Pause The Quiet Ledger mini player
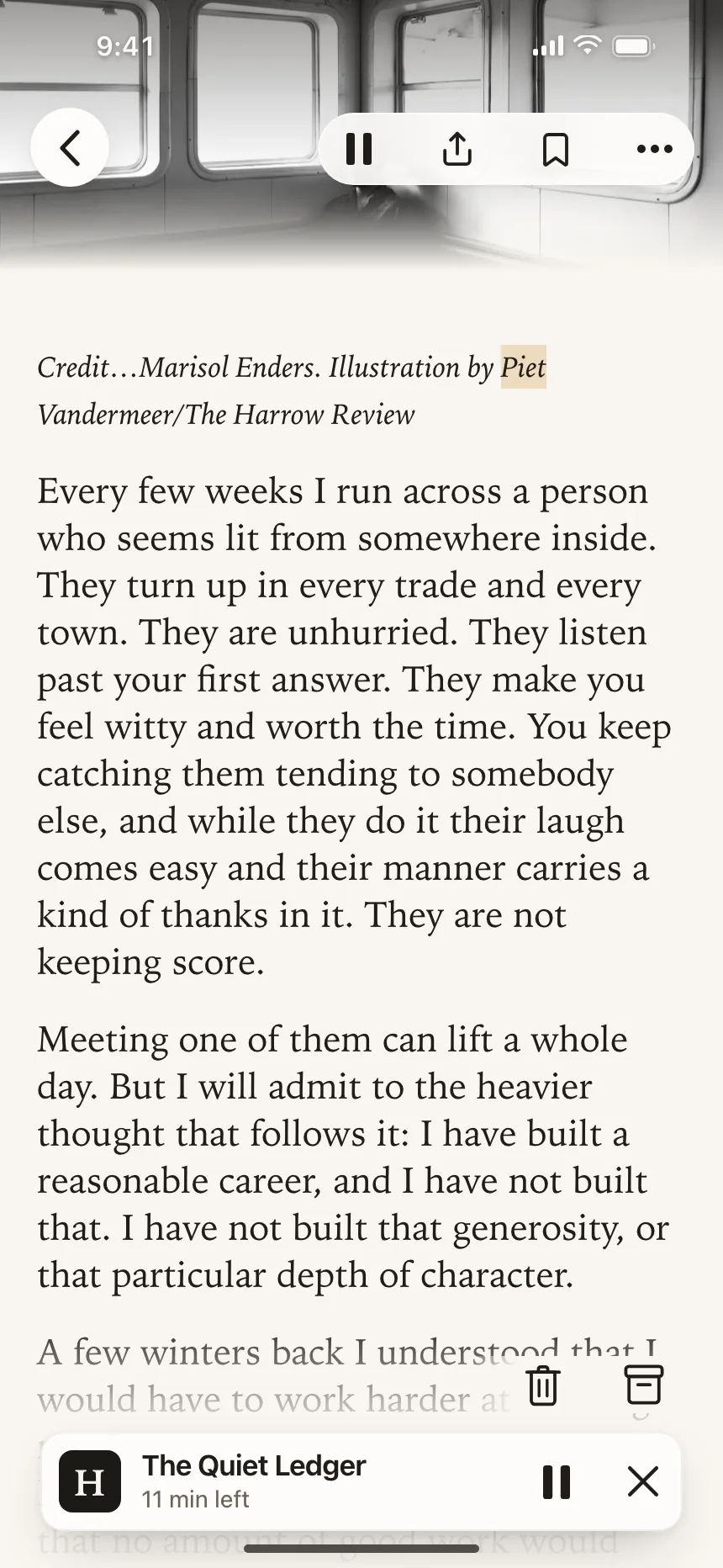This screenshot has height=1568, width=723. (557, 1481)
